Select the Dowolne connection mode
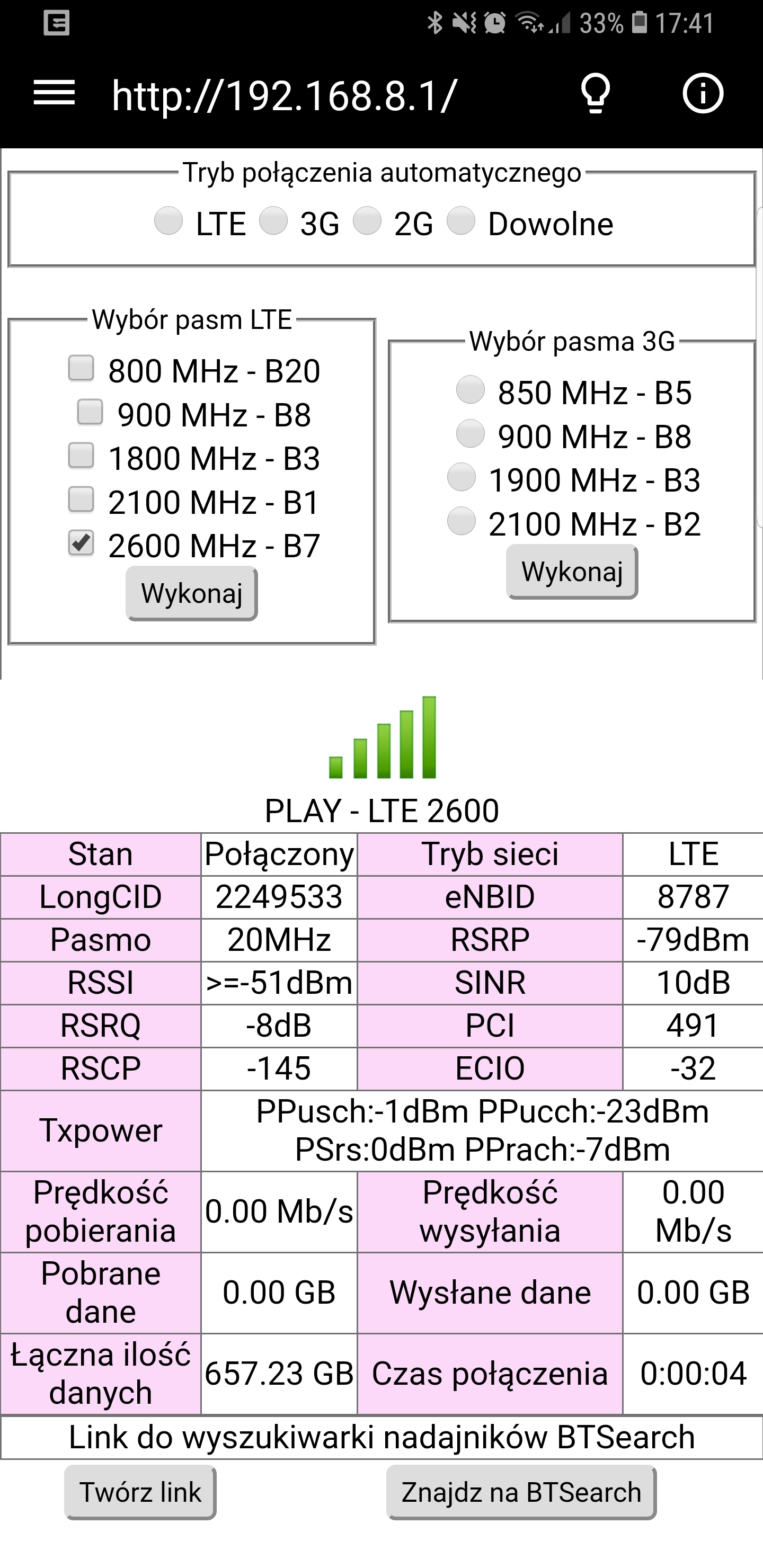 point(461,220)
